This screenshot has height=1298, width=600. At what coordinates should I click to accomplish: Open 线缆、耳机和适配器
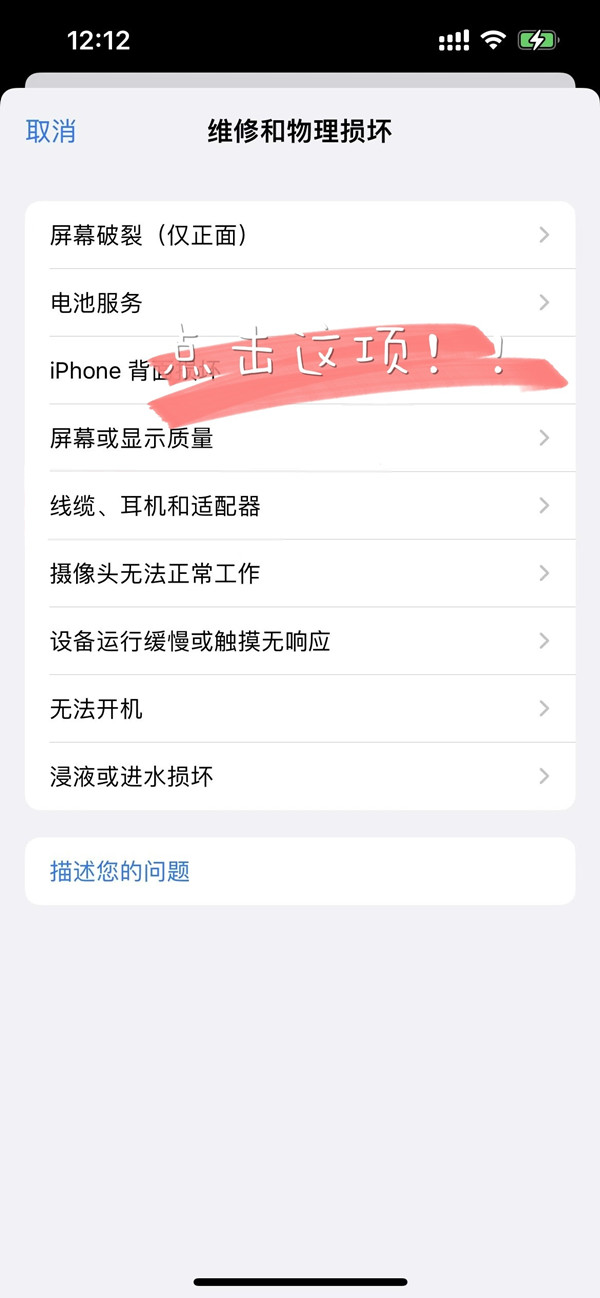(300, 506)
